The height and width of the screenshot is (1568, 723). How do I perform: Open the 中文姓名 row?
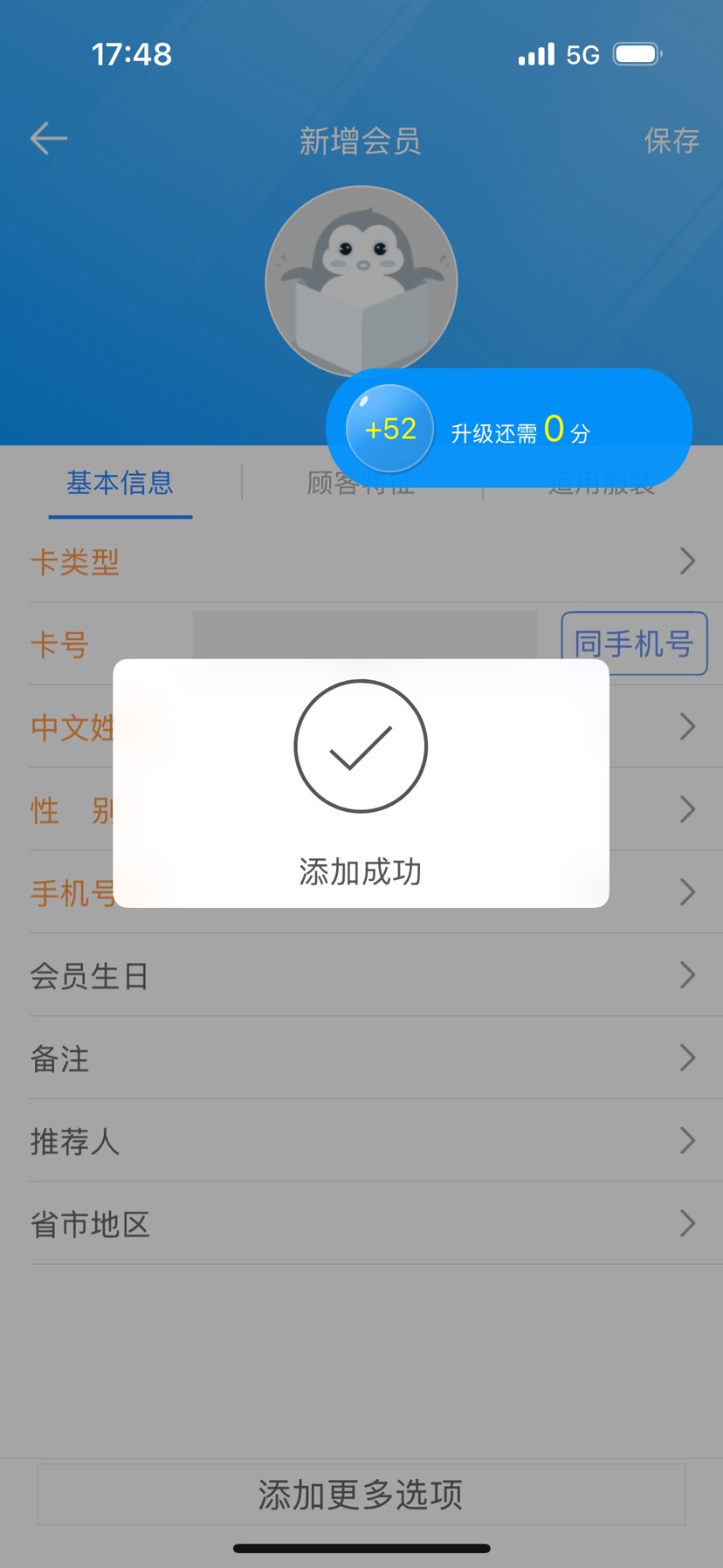point(664,726)
